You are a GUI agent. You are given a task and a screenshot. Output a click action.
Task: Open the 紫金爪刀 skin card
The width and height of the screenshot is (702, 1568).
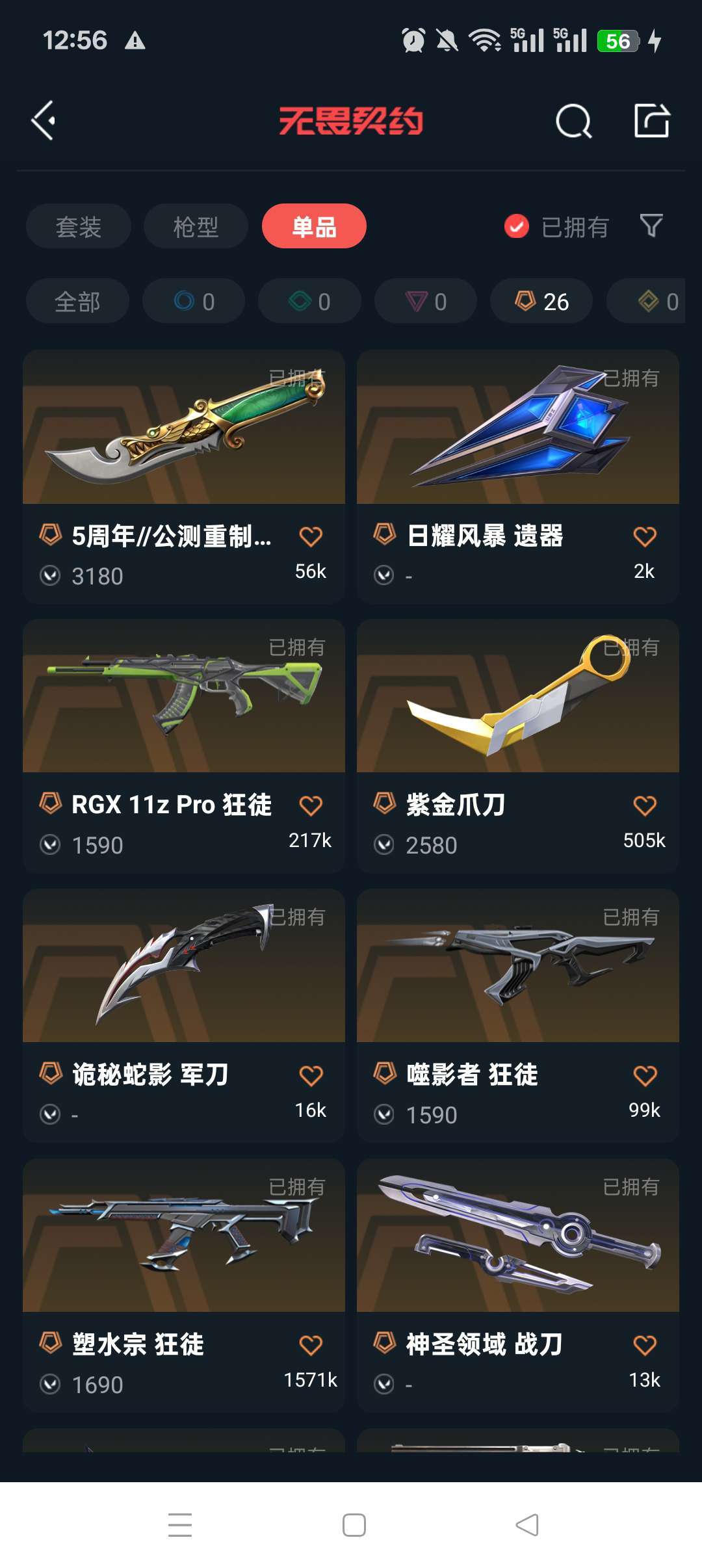click(518, 746)
